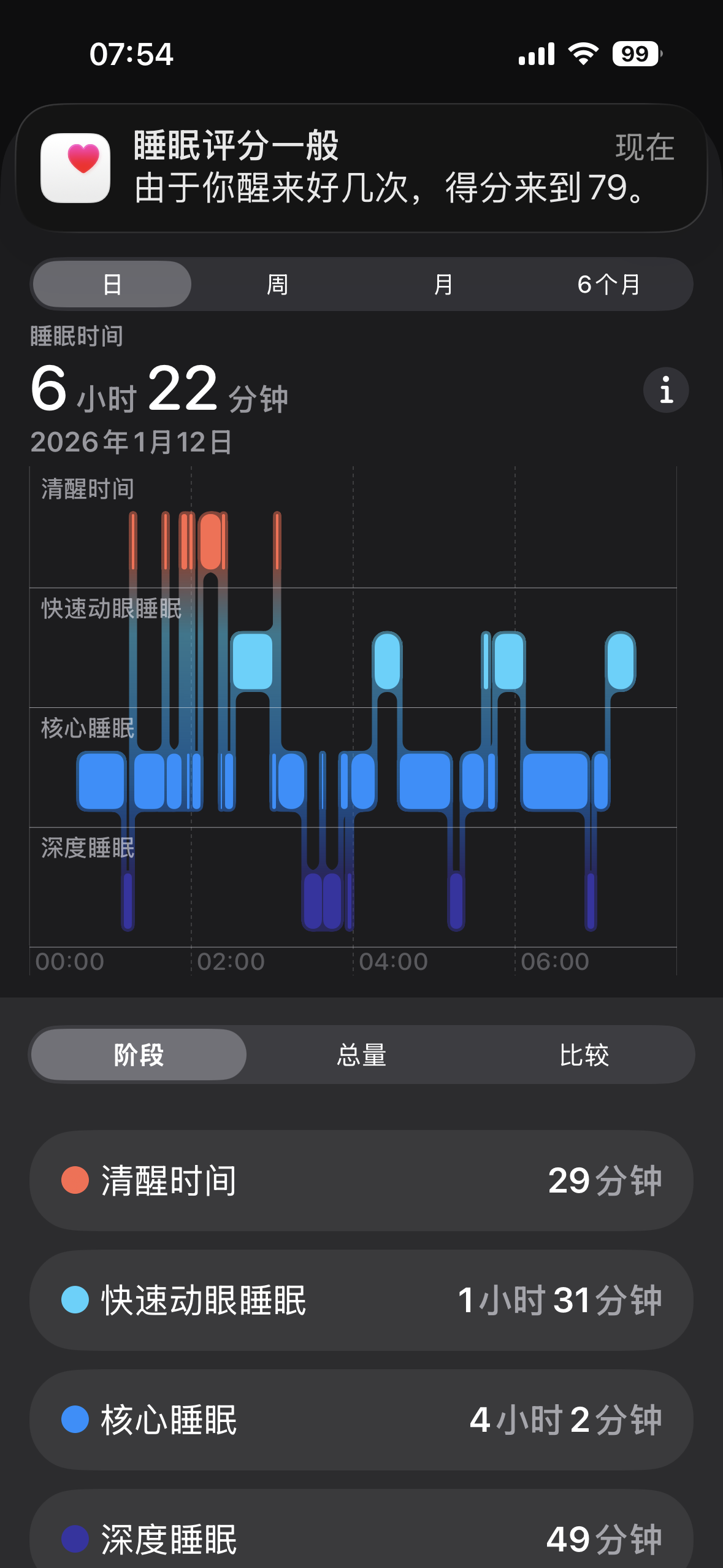This screenshot has width=723, height=1568.
Task: Switch to the 周 view
Action: click(277, 285)
